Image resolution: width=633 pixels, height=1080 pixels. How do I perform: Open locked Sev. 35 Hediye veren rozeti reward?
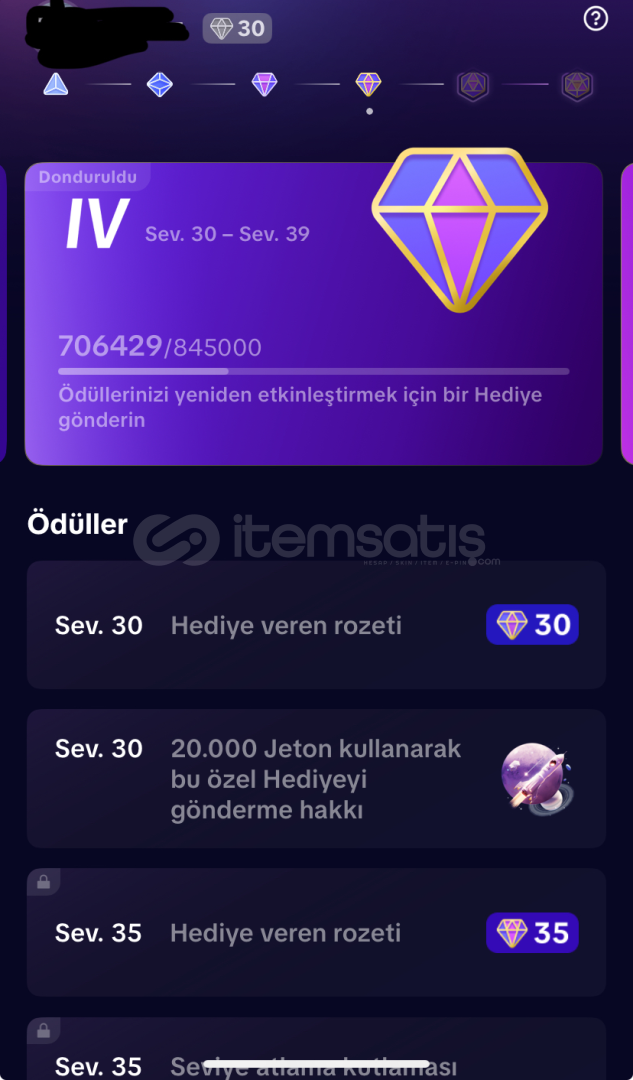click(x=316, y=933)
